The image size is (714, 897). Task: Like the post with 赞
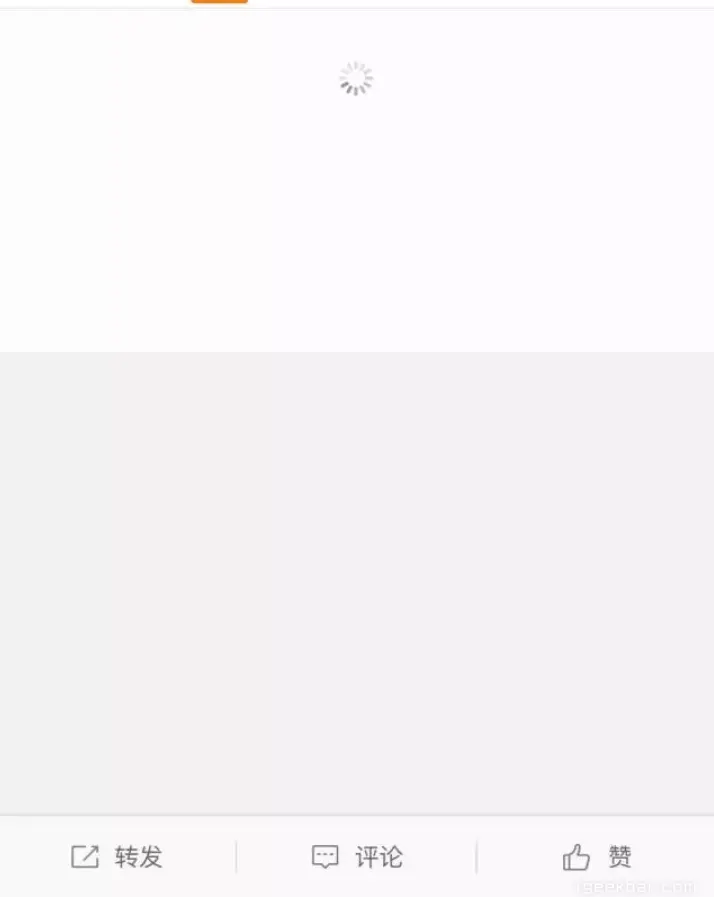coord(596,857)
